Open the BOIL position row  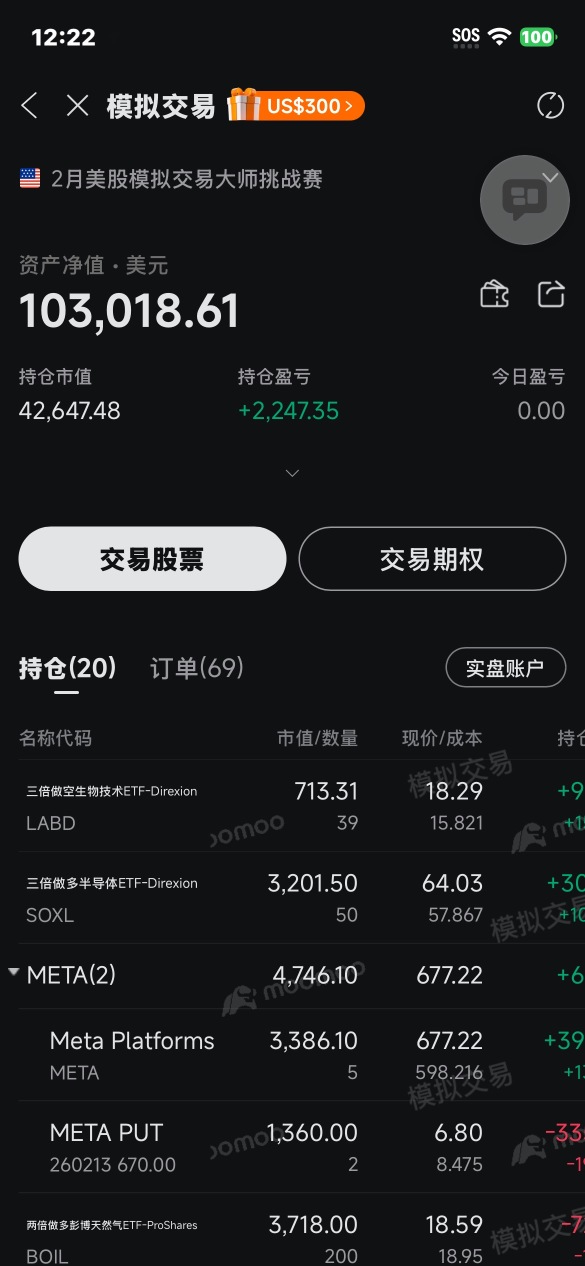(x=292, y=1230)
